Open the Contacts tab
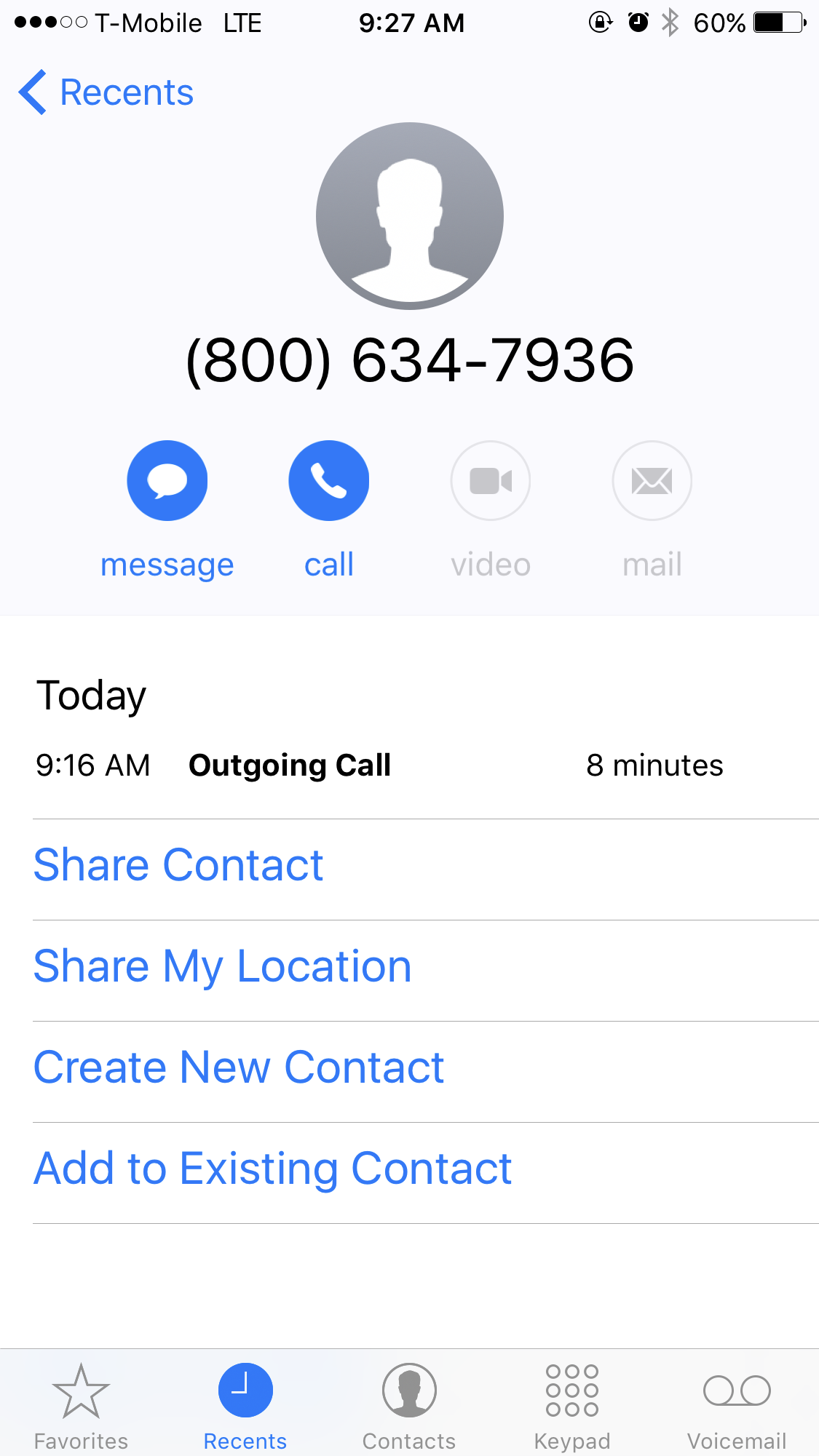Screen dimensions: 819x1456 (x=409, y=1406)
